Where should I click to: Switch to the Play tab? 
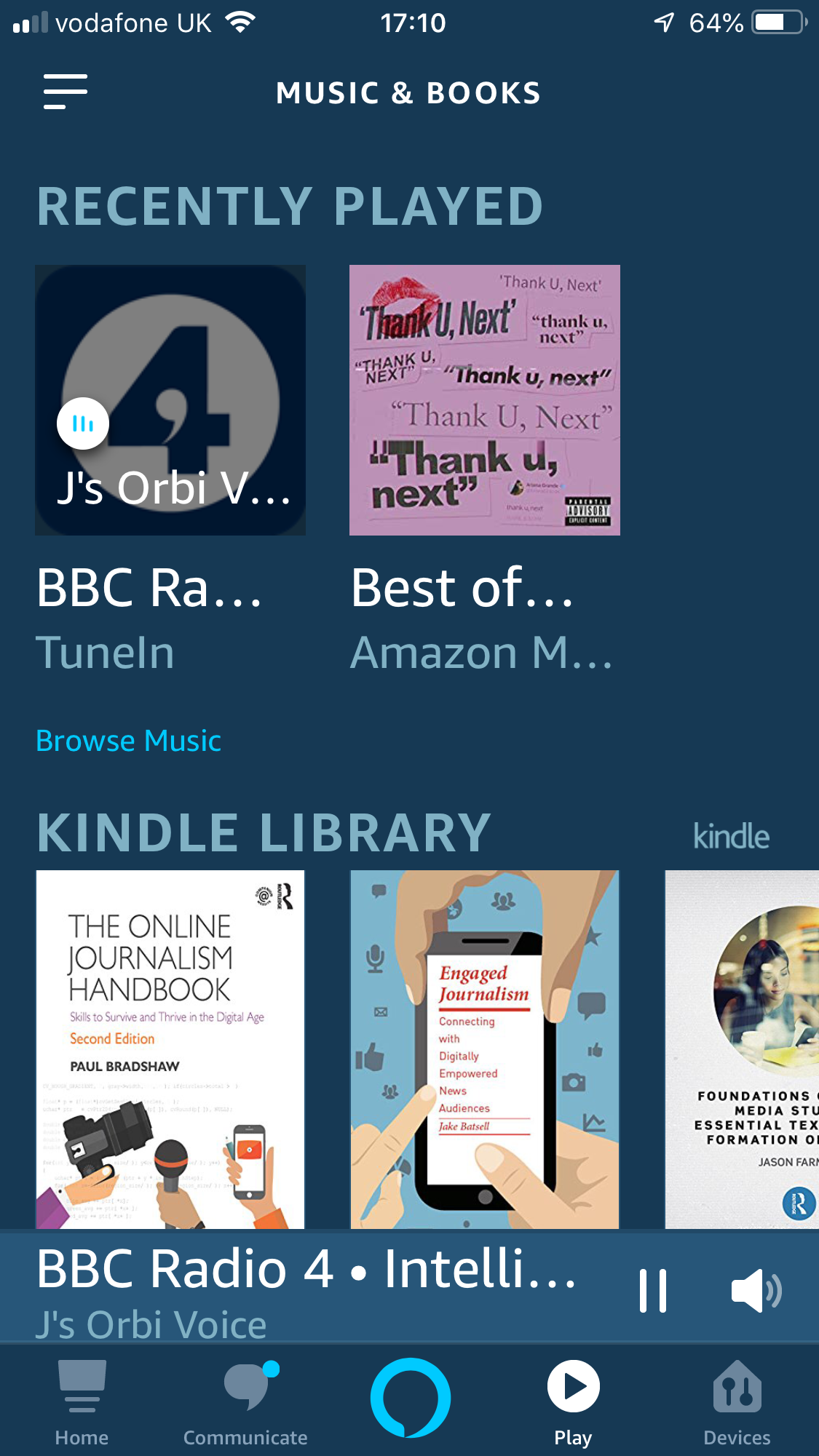tap(573, 1401)
